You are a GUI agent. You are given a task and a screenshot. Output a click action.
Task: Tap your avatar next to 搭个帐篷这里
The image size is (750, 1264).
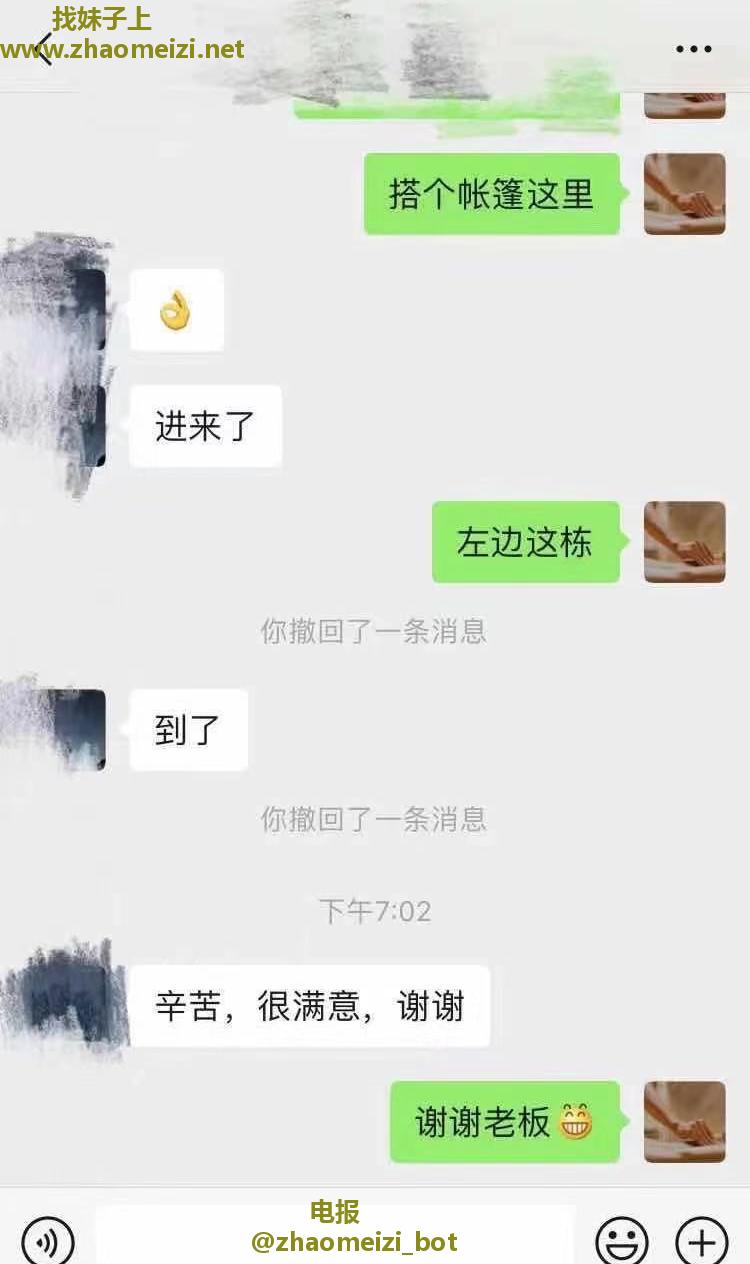pyautogui.click(x=685, y=194)
